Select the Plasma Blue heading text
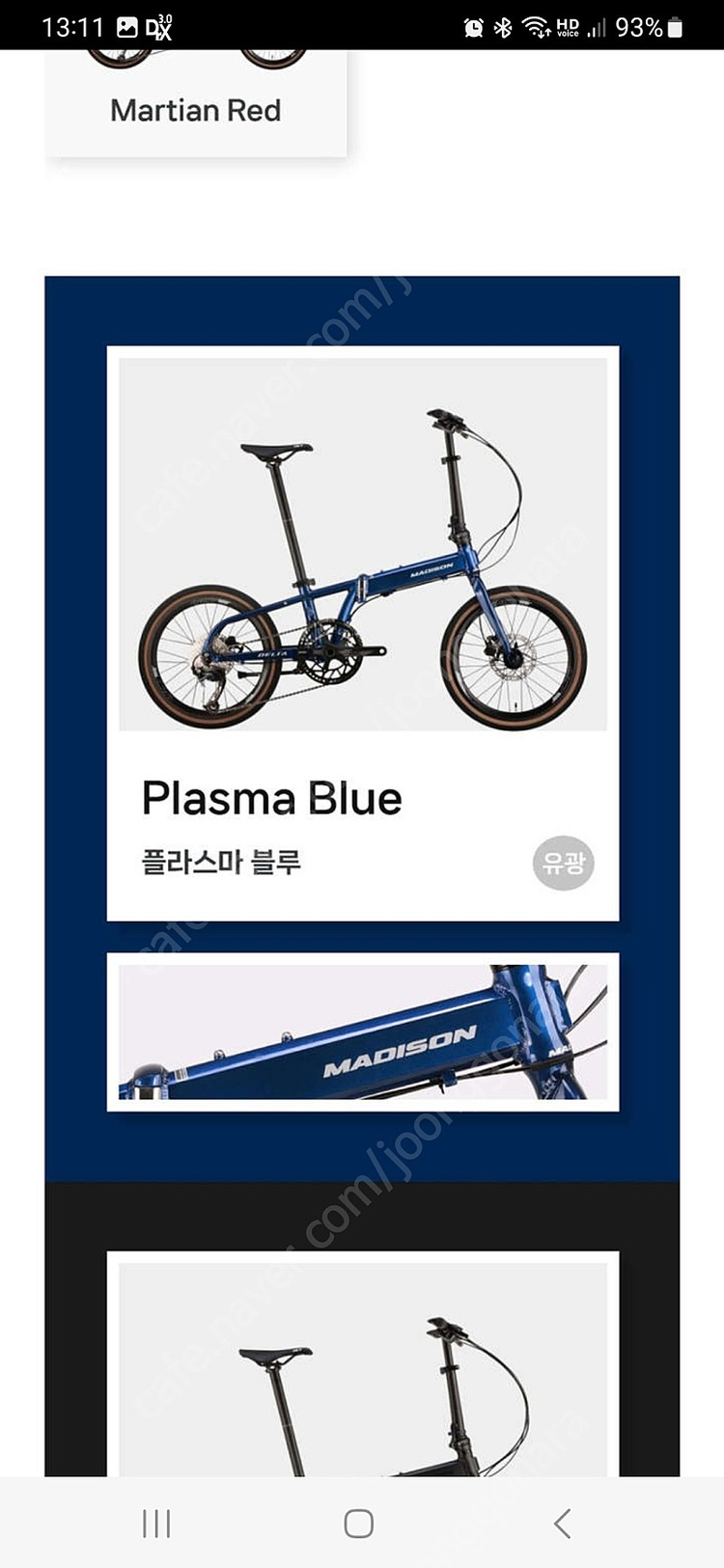Image resolution: width=724 pixels, height=1568 pixels. click(271, 797)
